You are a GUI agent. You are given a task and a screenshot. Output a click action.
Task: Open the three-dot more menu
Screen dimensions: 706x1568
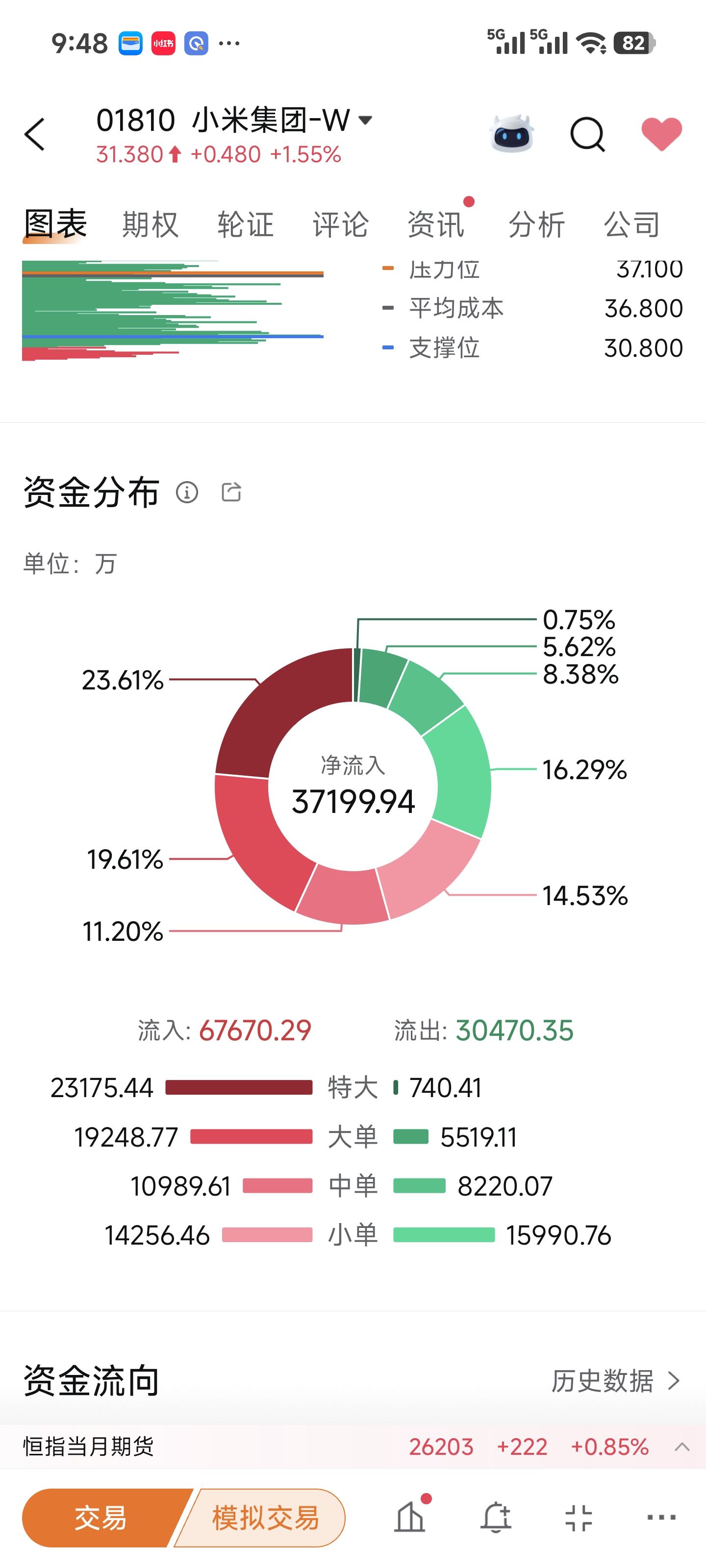coord(661,1518)
